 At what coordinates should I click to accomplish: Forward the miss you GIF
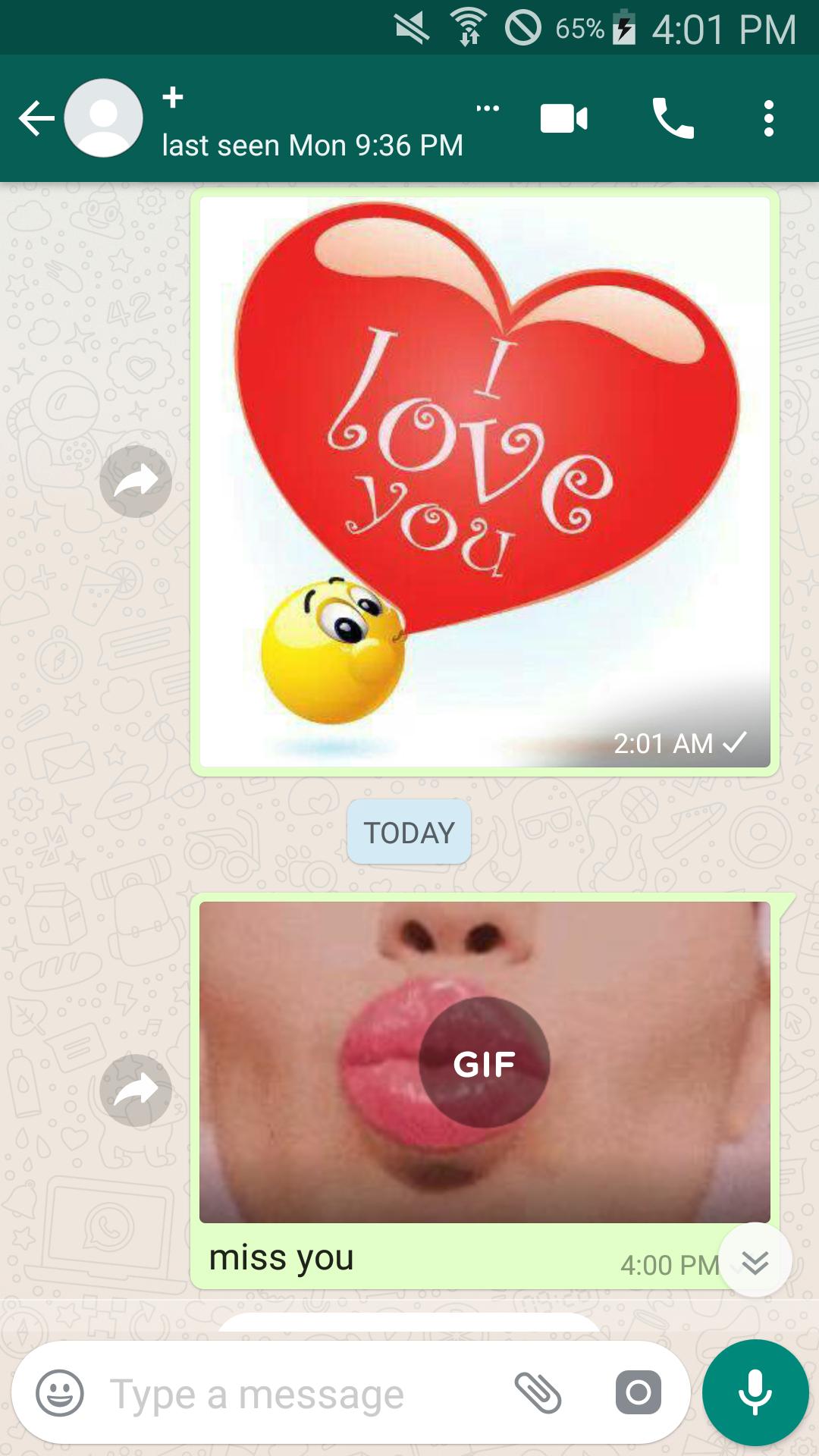coord(136,1090)
